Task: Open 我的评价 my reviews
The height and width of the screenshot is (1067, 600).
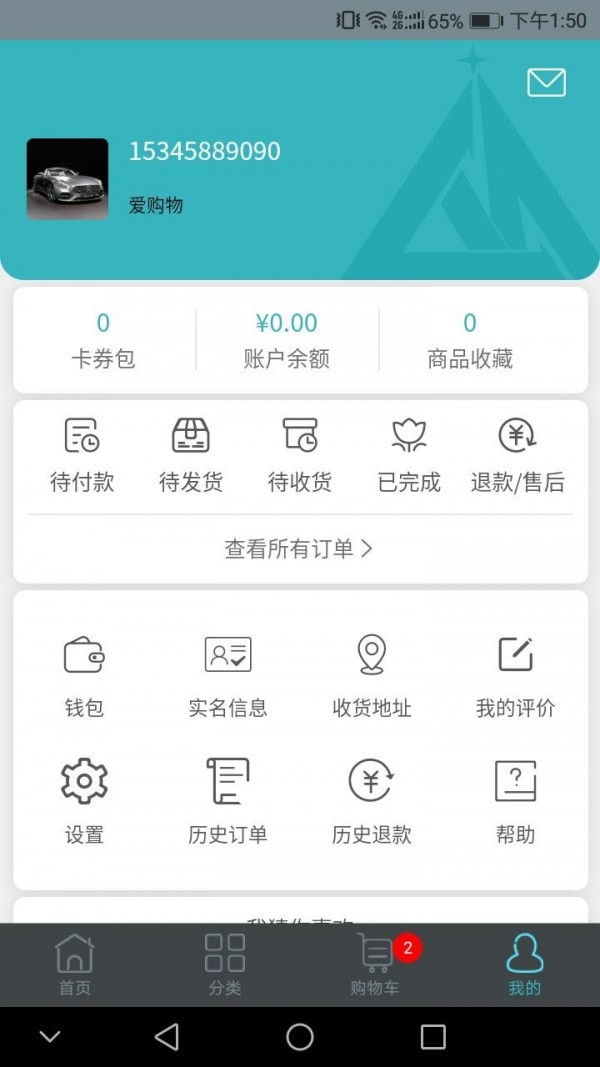Action: (515, 676)
